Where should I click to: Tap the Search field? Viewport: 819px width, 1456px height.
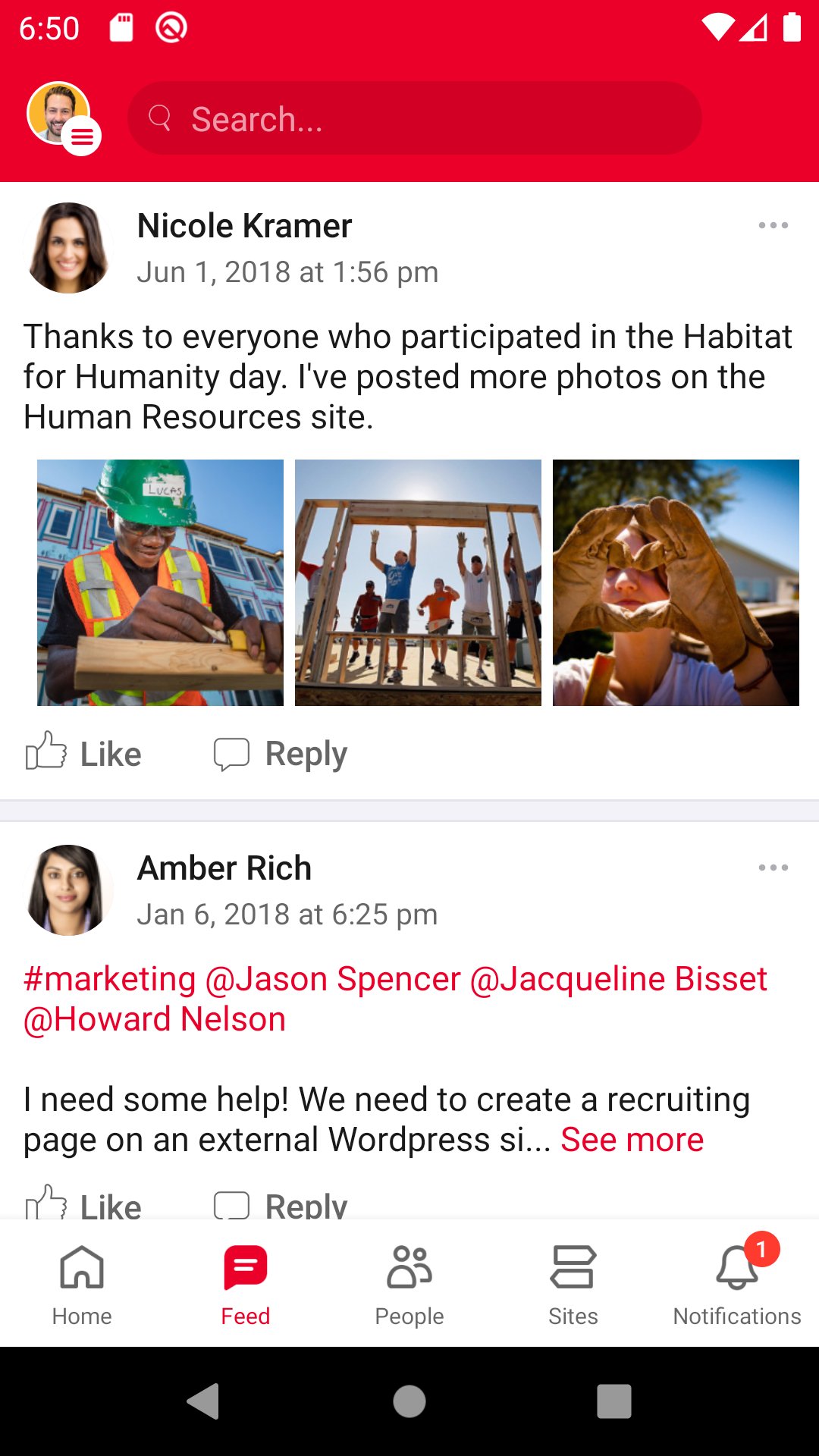click(414, 118)
